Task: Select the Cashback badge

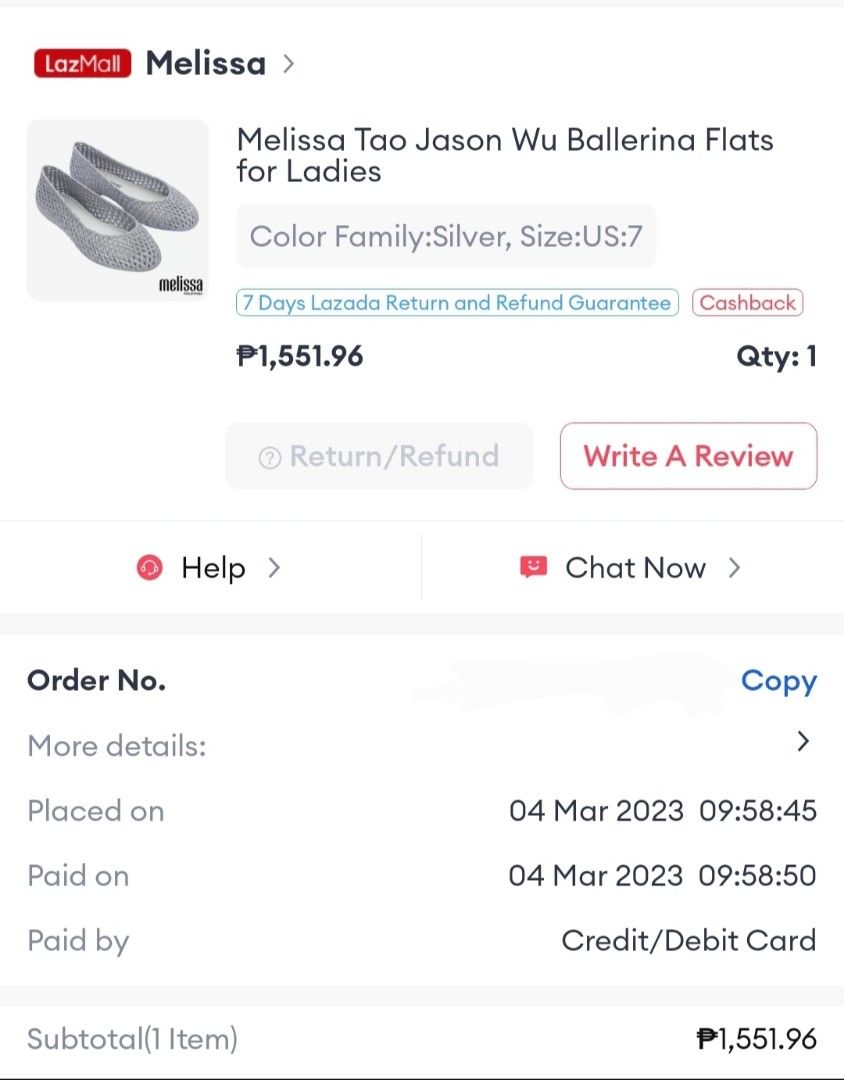Action: click(x=748, y=302)
